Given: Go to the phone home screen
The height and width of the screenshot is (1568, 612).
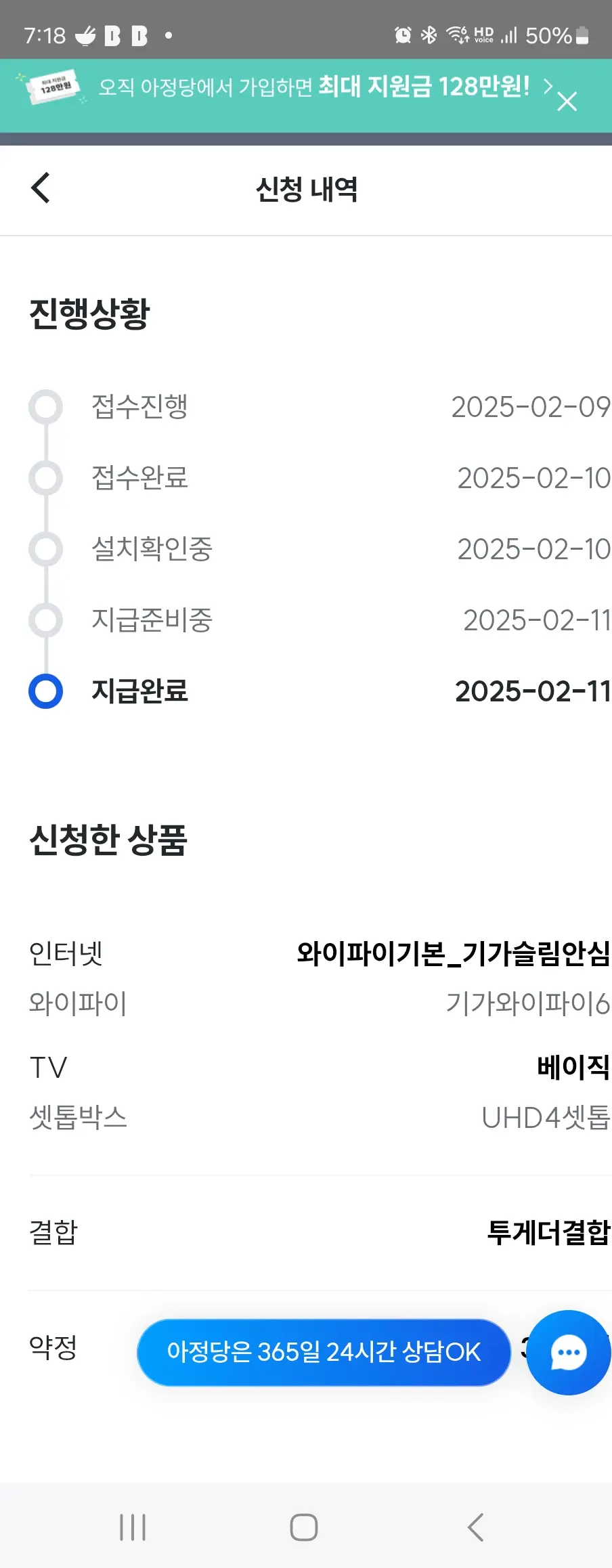Looking at the screenshot, I should [304, 1527].
